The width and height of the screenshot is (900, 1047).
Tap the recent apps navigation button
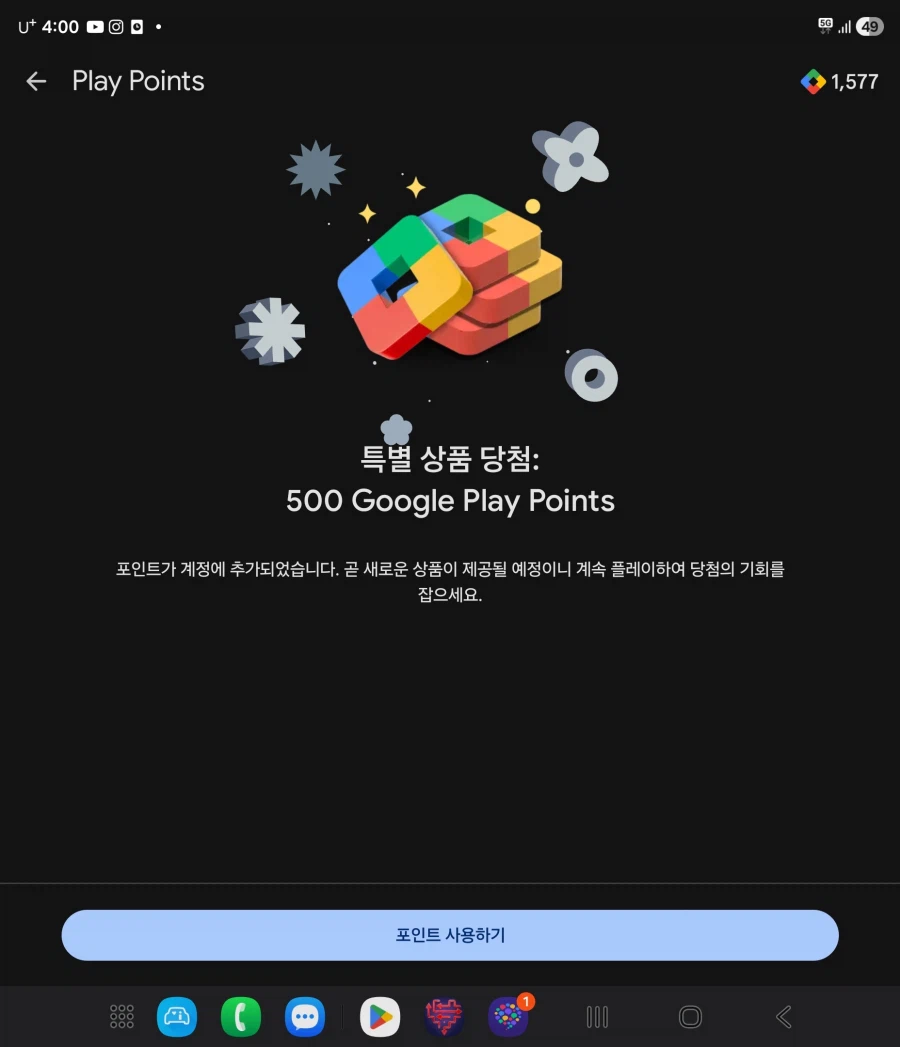point(596,1015)
